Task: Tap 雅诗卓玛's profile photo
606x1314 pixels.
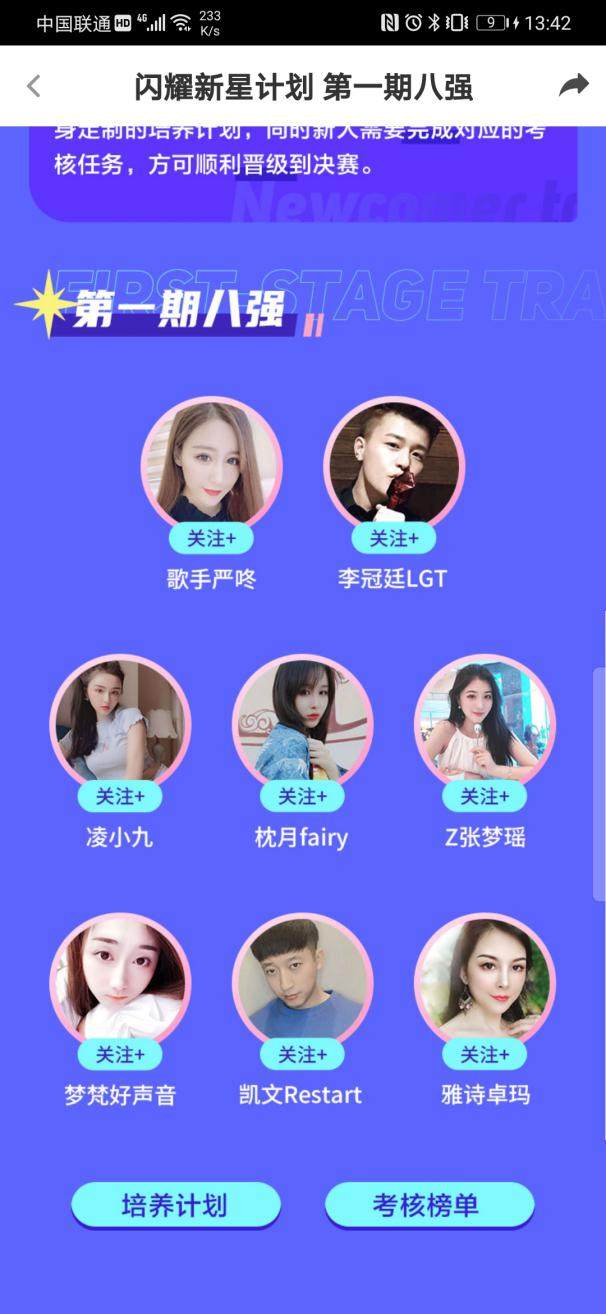Action: tap(484, 978)
